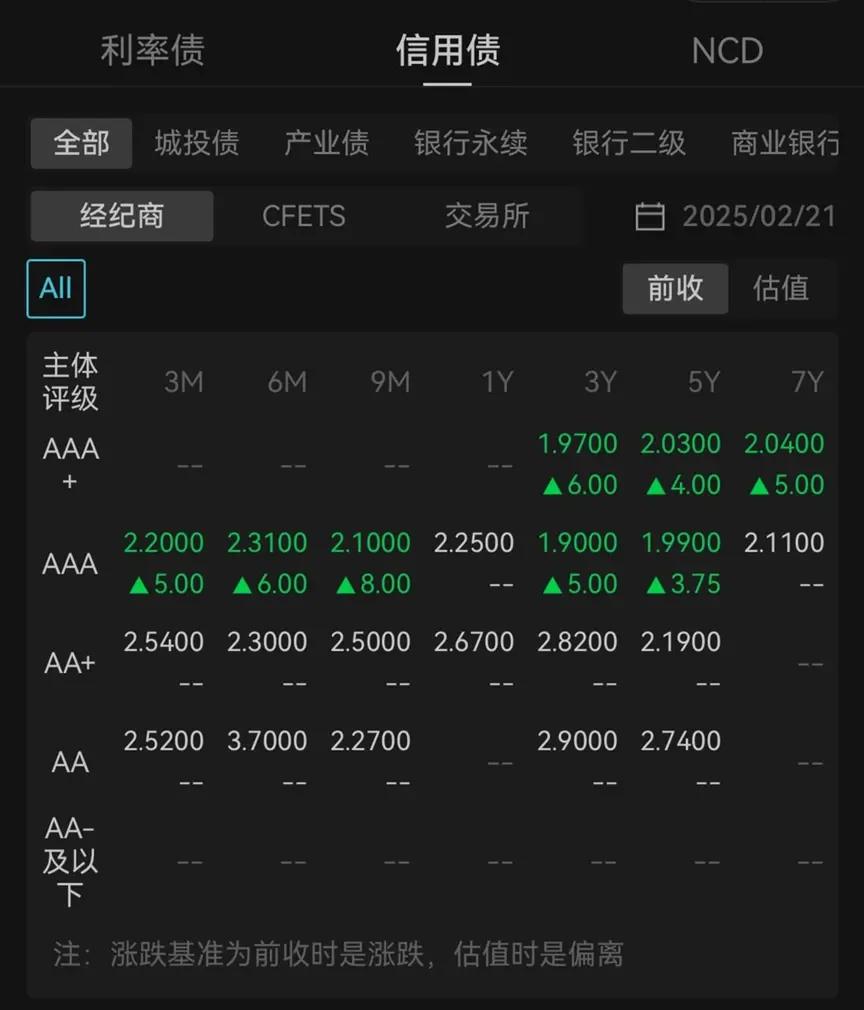This screenshot has width=864, height=1010.
Task: Select the 经纪商 data source
Action: [x=121, y=216]
